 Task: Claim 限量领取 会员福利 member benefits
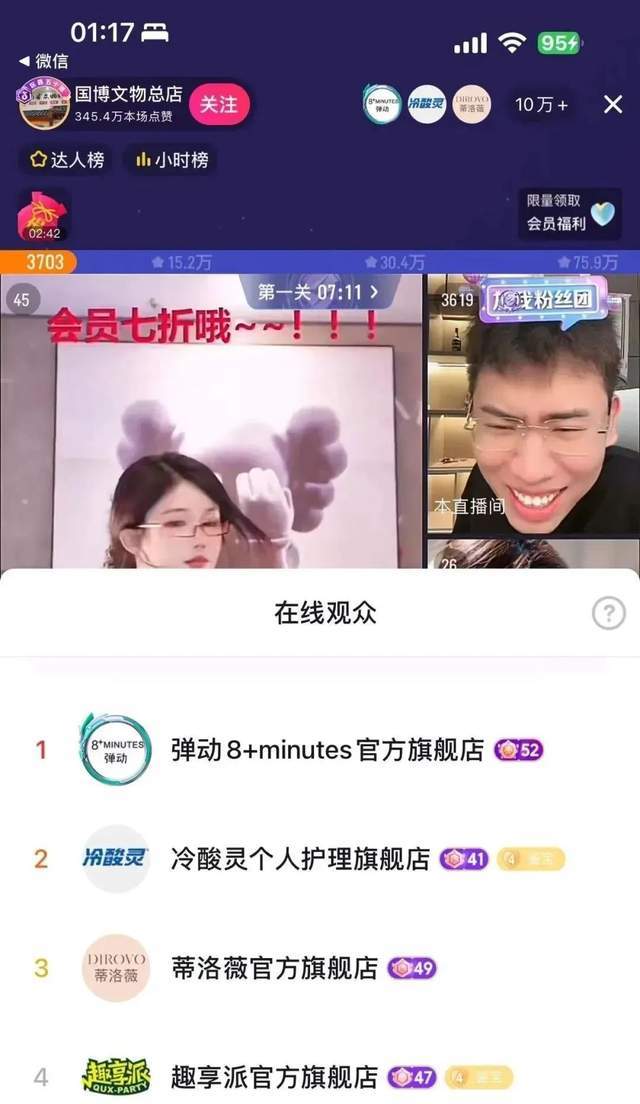point(569,213)
